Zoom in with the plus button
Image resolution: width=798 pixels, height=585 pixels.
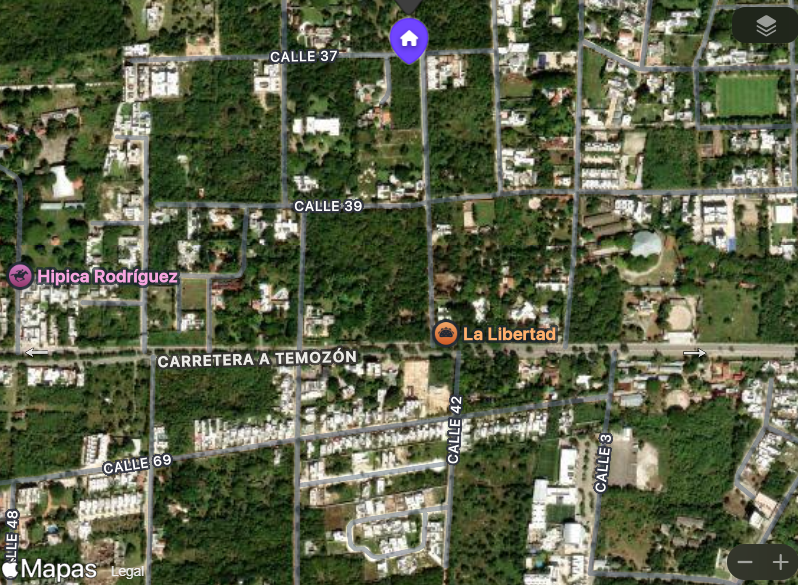pyautogui.click(x=781, y=562)
